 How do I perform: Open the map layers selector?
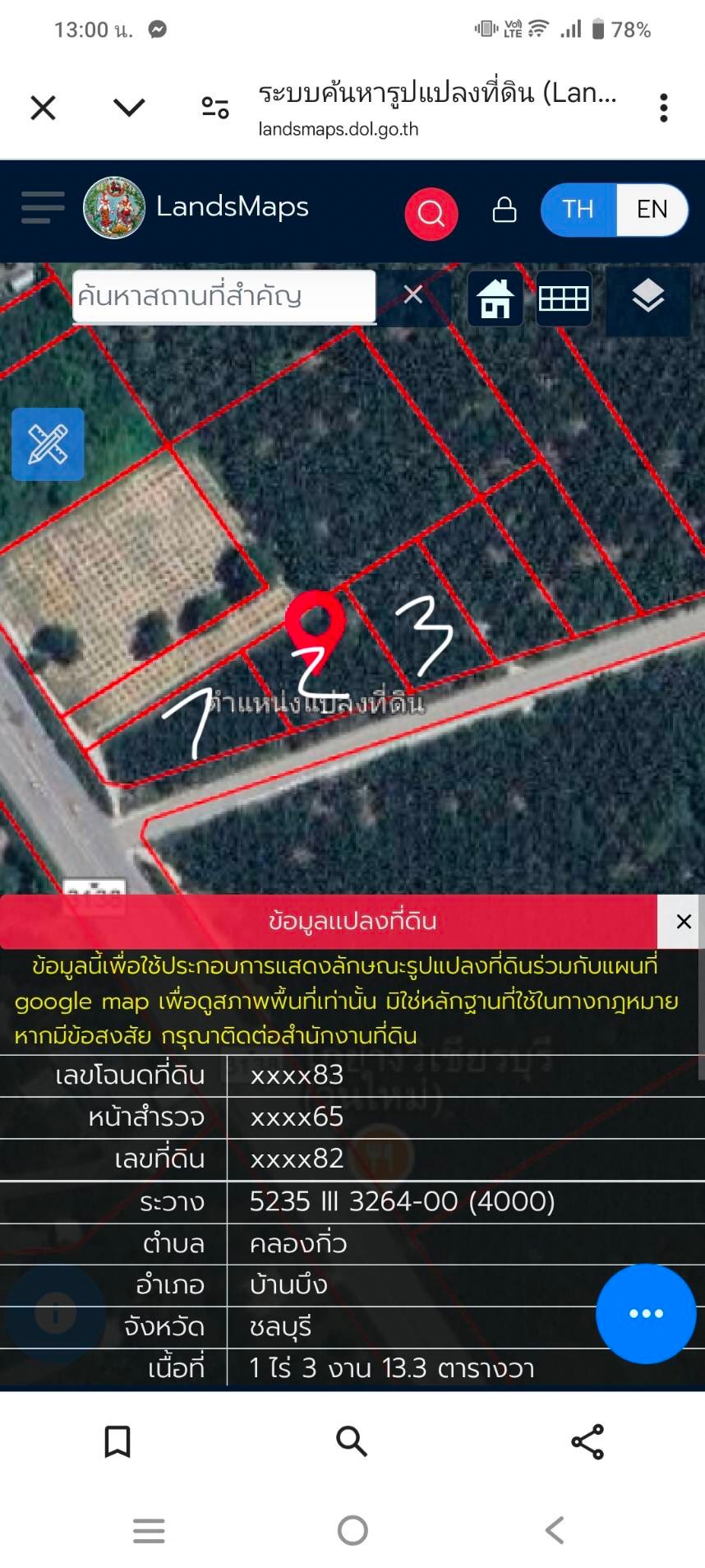pos(648,296)
